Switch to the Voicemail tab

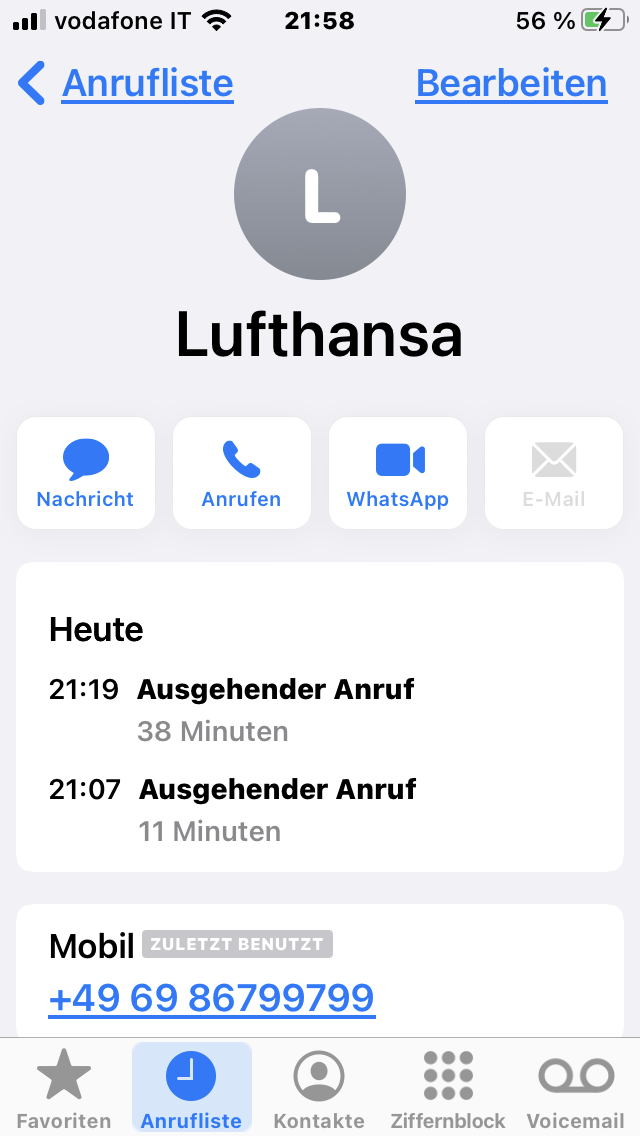tap(576, 1088)
